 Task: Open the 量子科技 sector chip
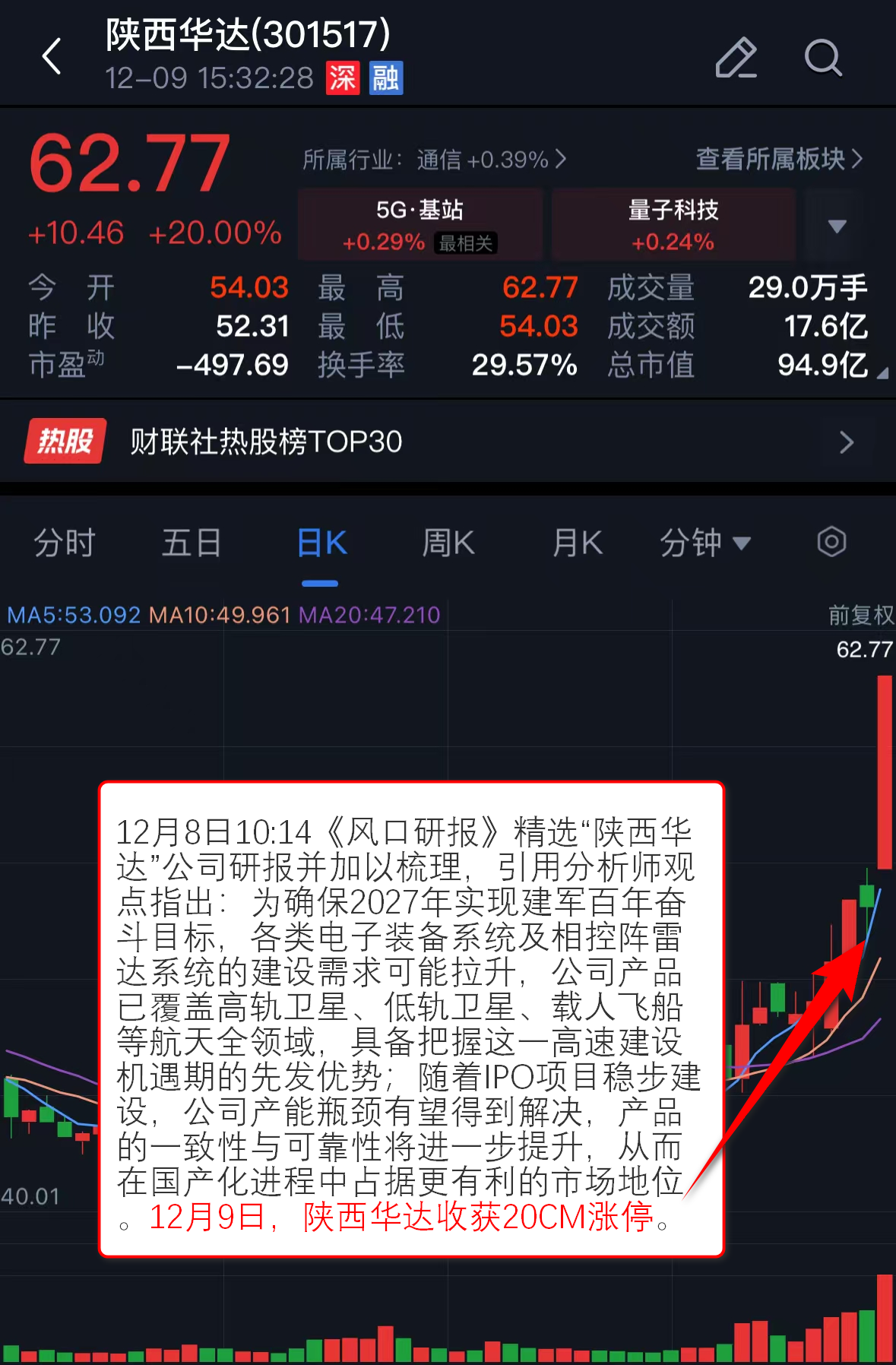[673, 225]
